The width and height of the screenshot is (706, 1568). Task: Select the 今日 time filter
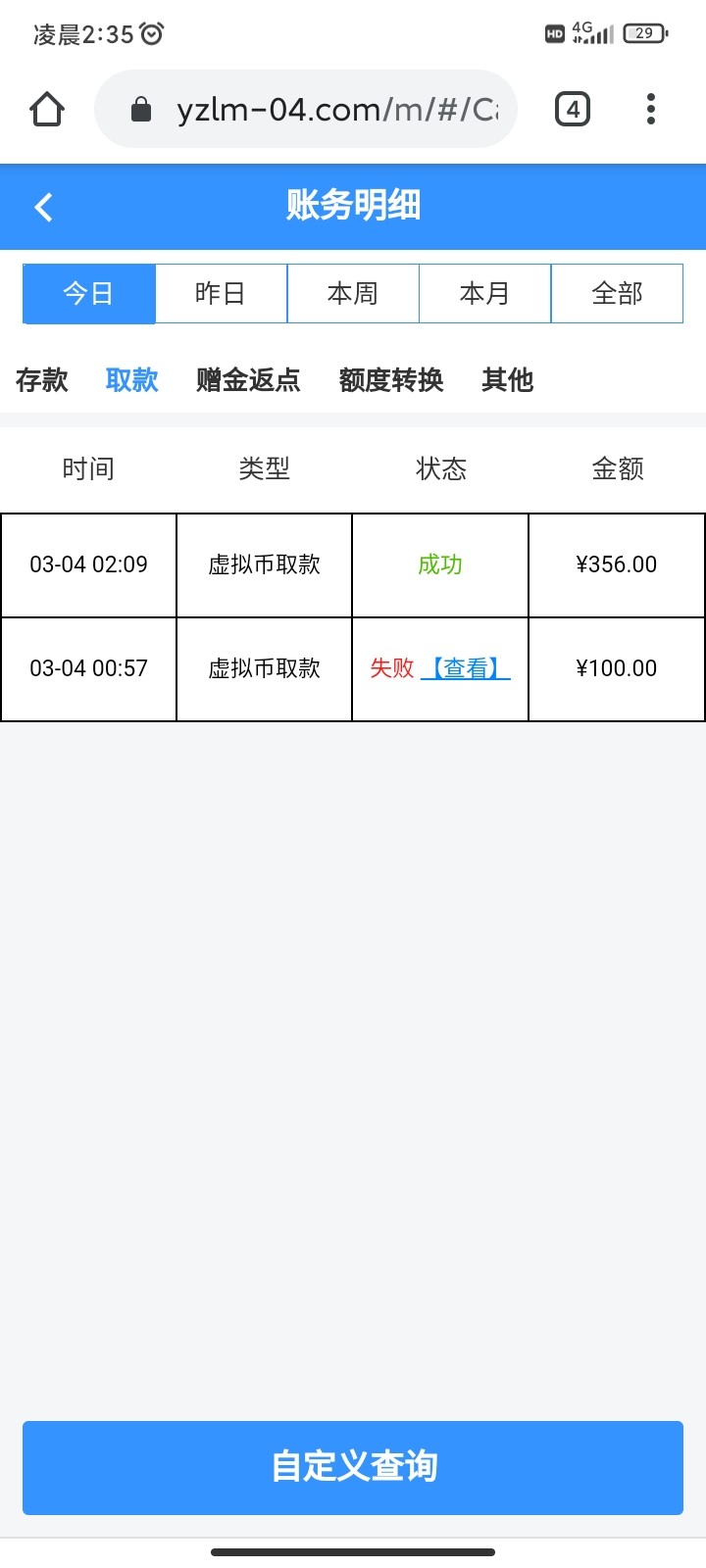coord(89,293)
